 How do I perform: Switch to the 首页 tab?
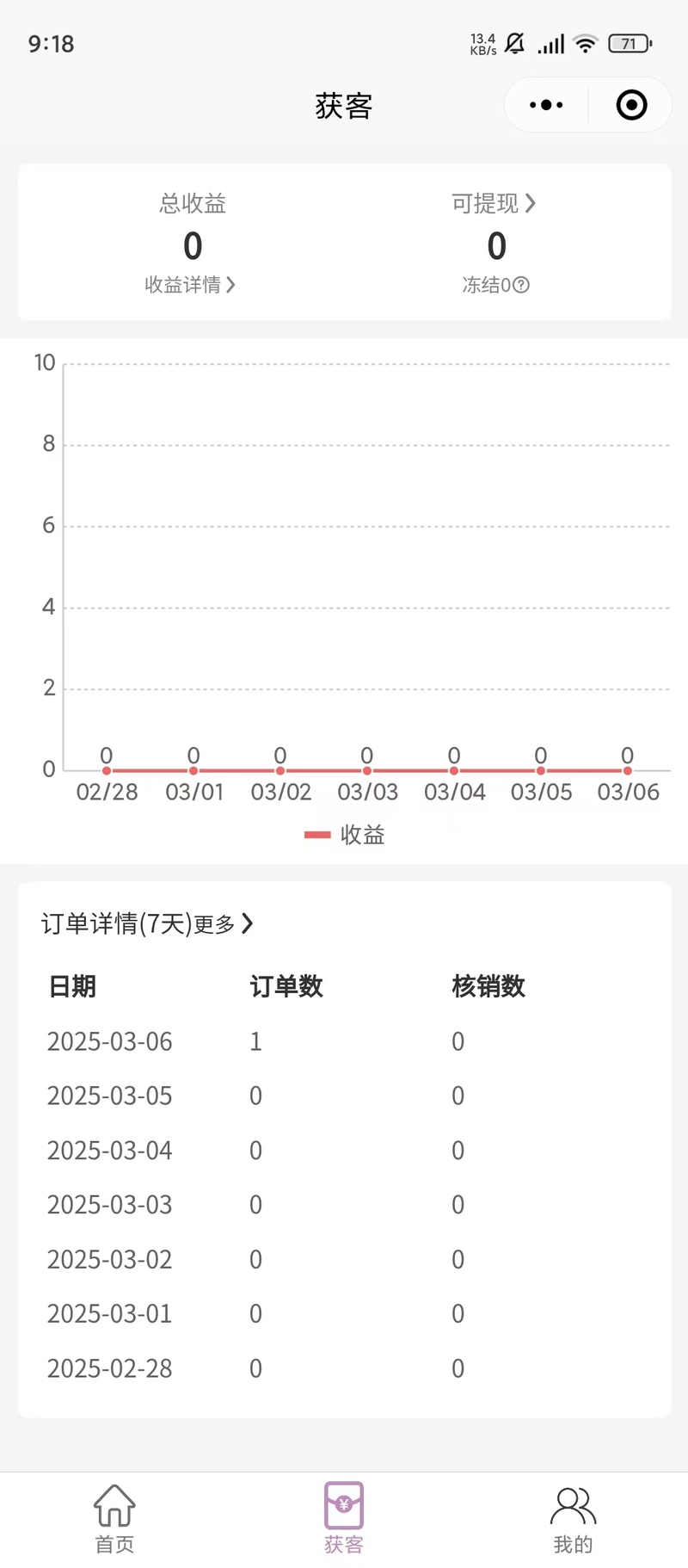(114, 1520)
